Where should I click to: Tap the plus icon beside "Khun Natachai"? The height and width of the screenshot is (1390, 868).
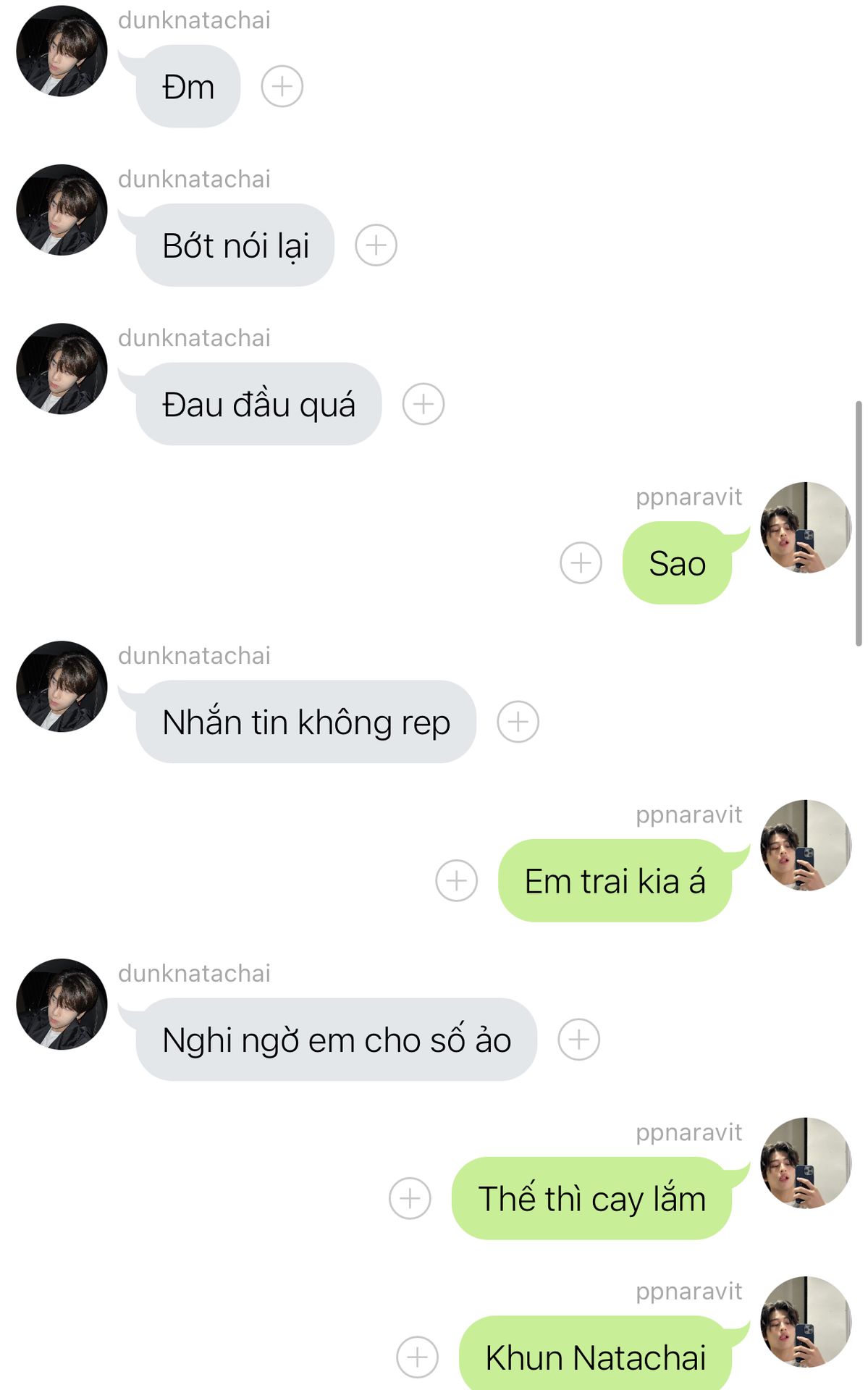point(418,1357)
